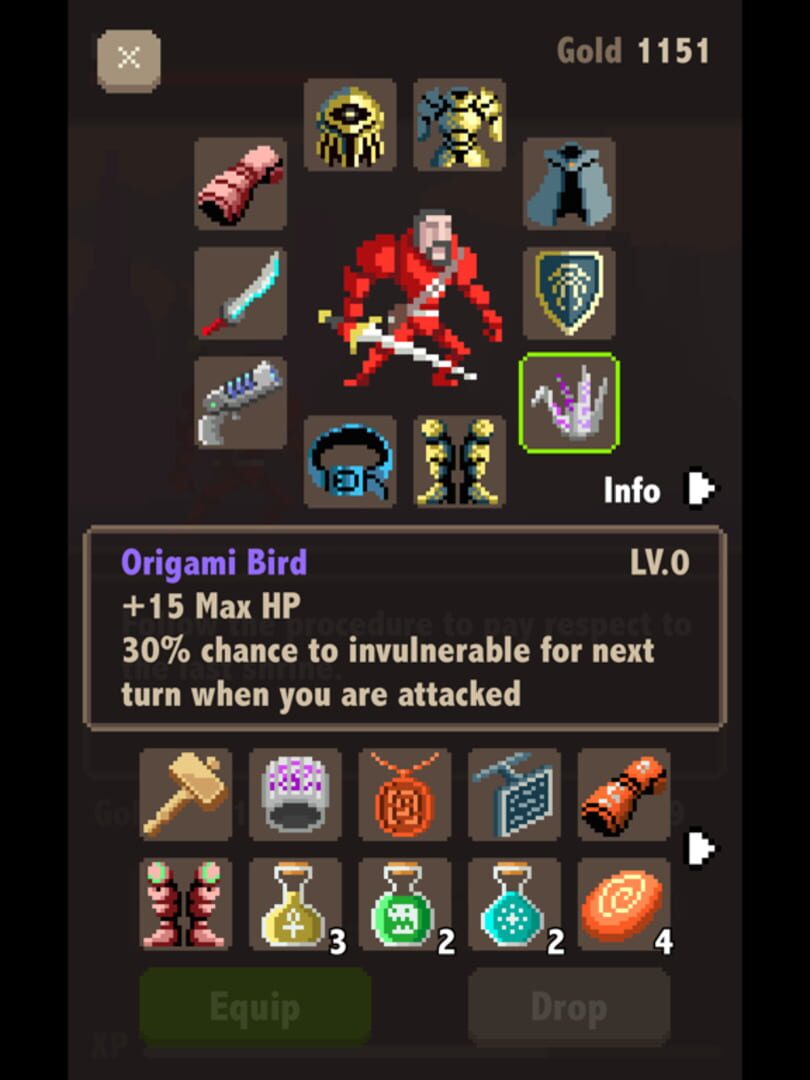Select the silver ring with purple gems
Image resolution: width=810 pixels, height=1080 pixels.
coord(295,794)
